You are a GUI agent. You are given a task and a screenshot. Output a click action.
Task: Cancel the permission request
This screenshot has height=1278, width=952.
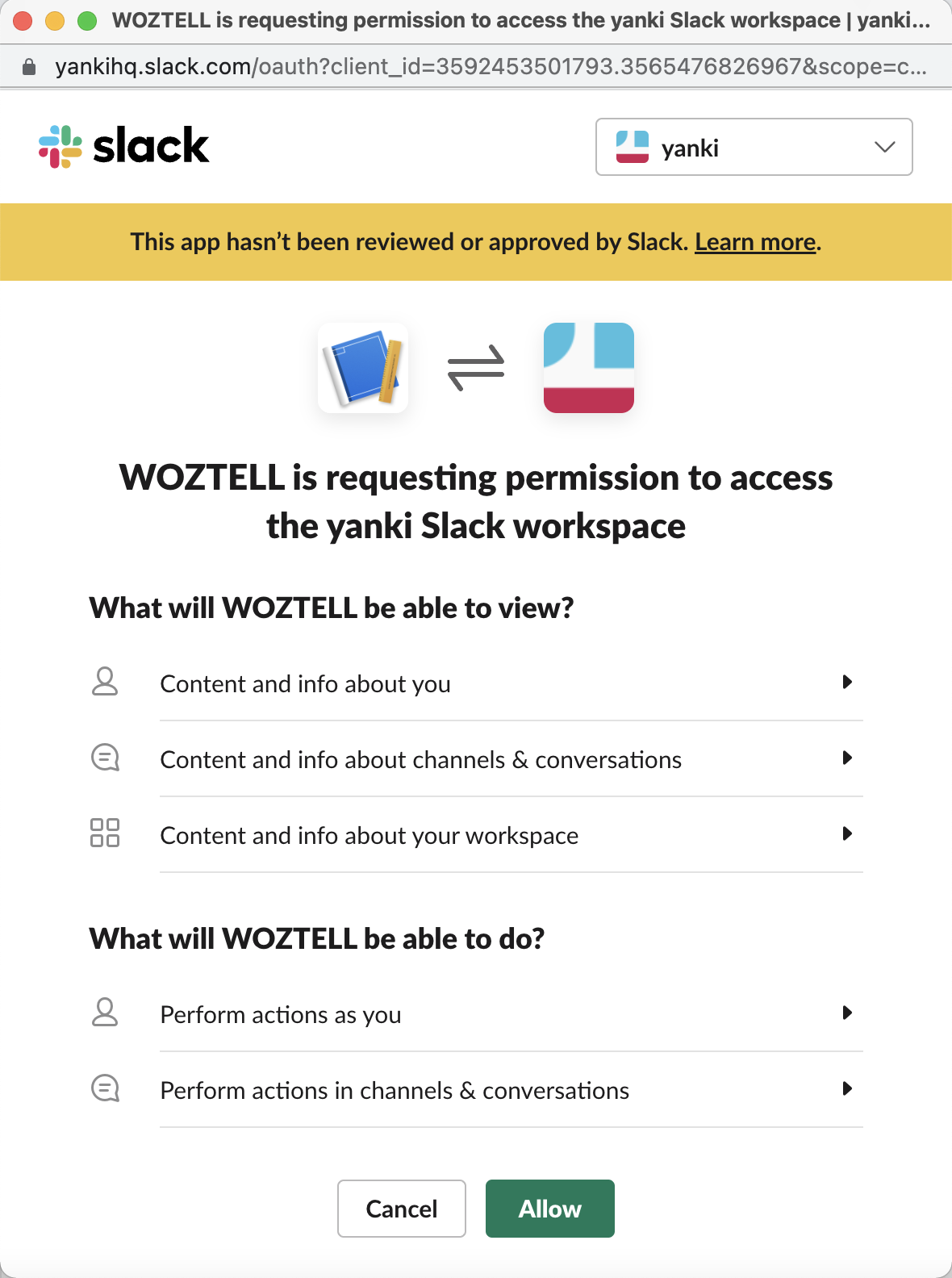point(401,1209)
